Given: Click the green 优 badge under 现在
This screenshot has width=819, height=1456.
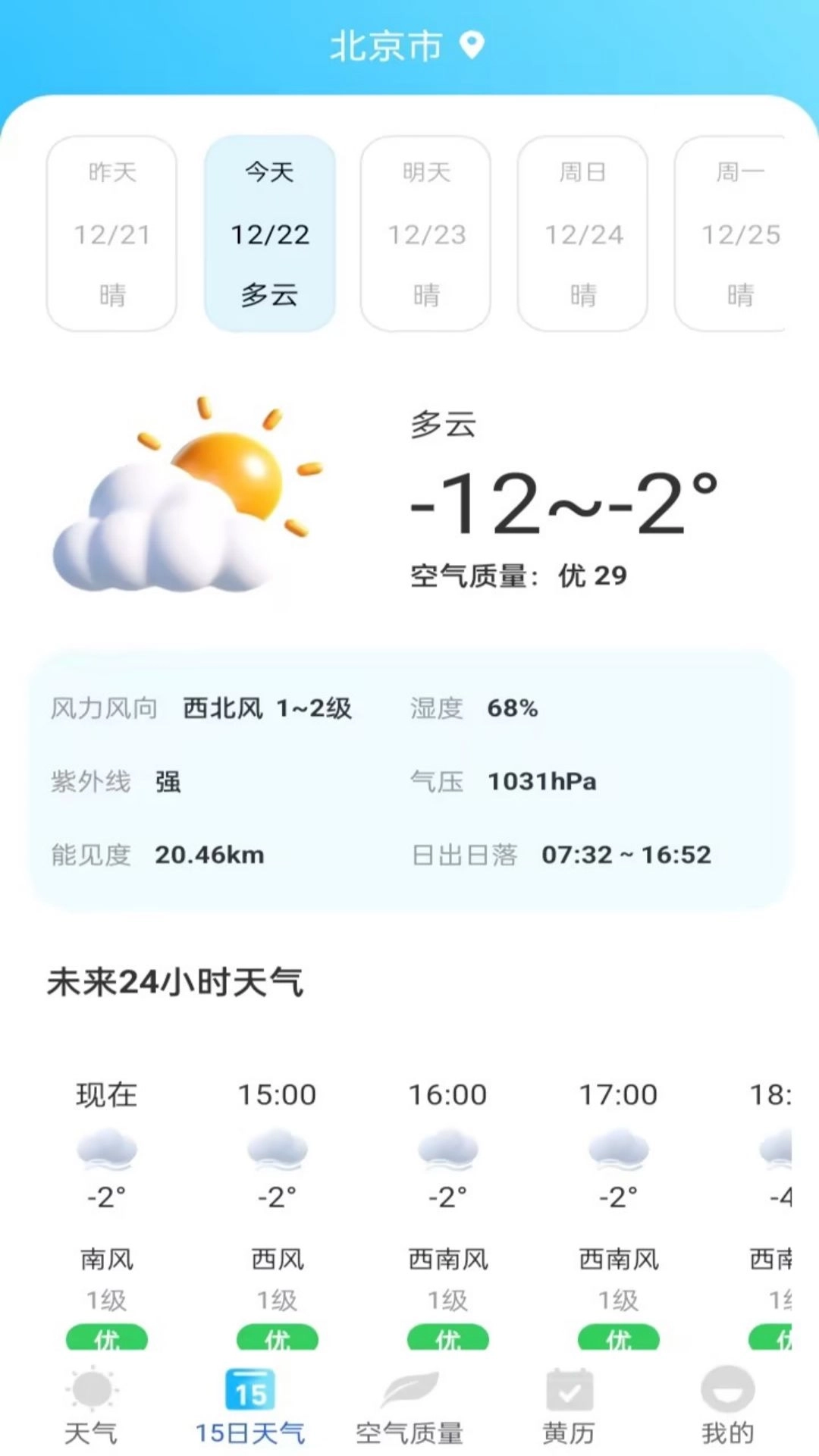Looking at the screenshot, I should [x=106, y=1337].
